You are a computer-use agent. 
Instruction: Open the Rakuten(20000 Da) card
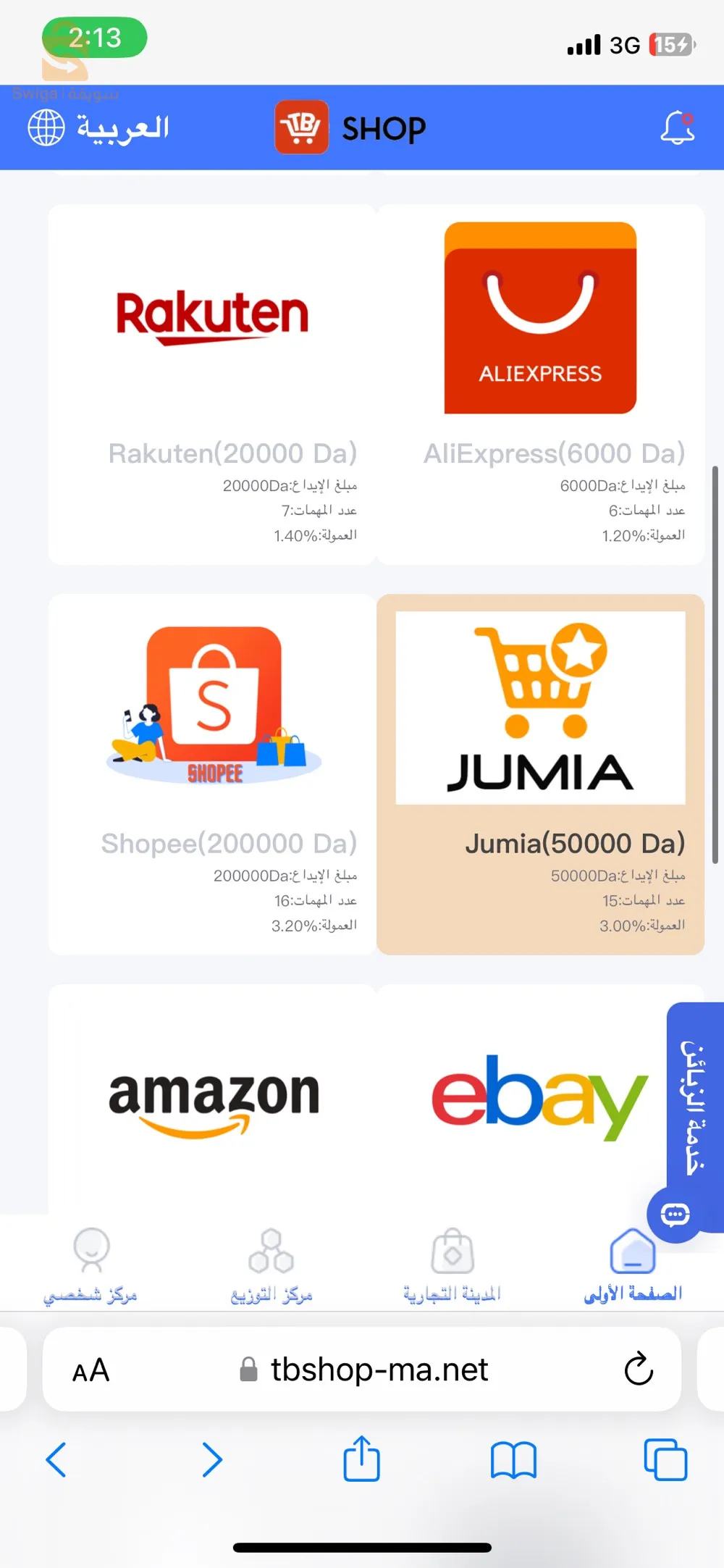click(212, 384)
